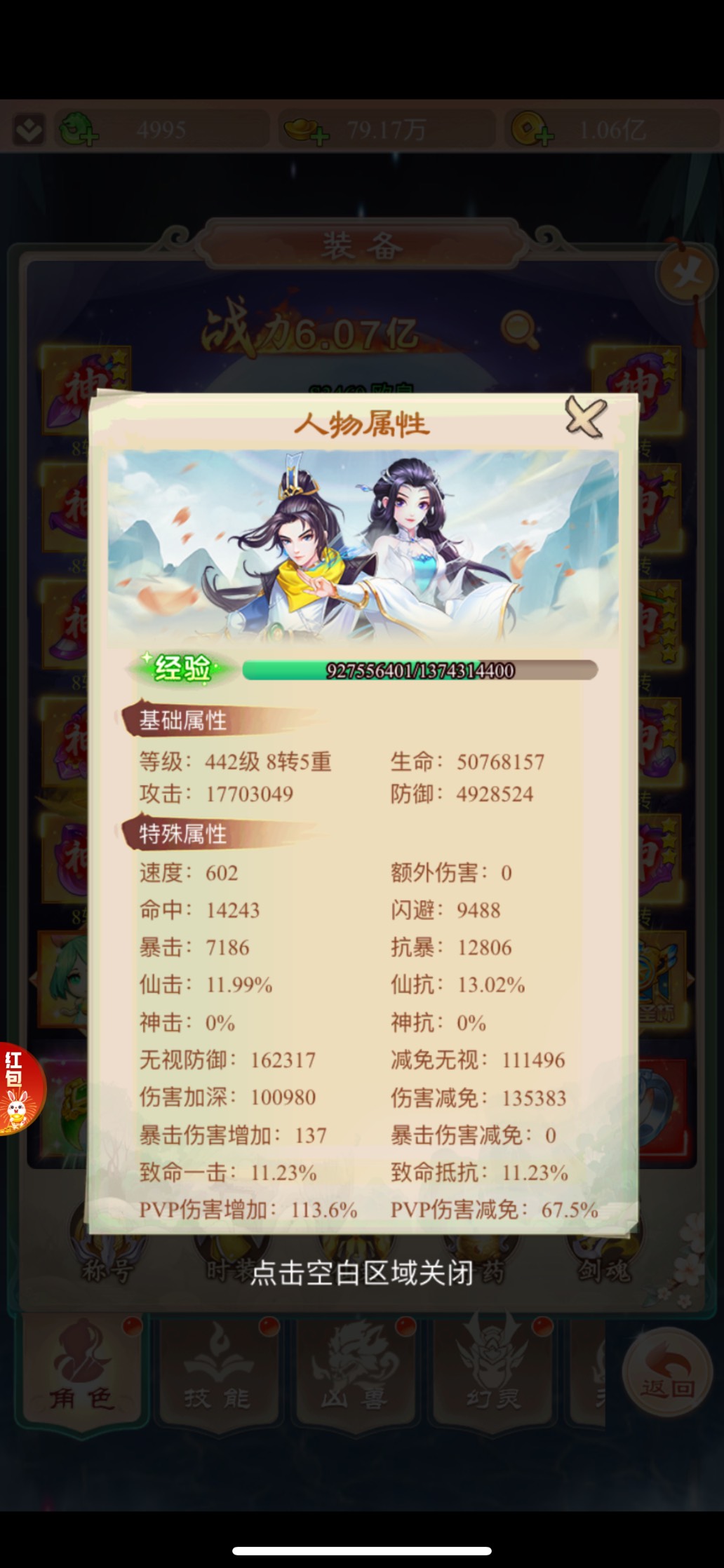Close the 人物属性 dialog

tap(585, 417)
